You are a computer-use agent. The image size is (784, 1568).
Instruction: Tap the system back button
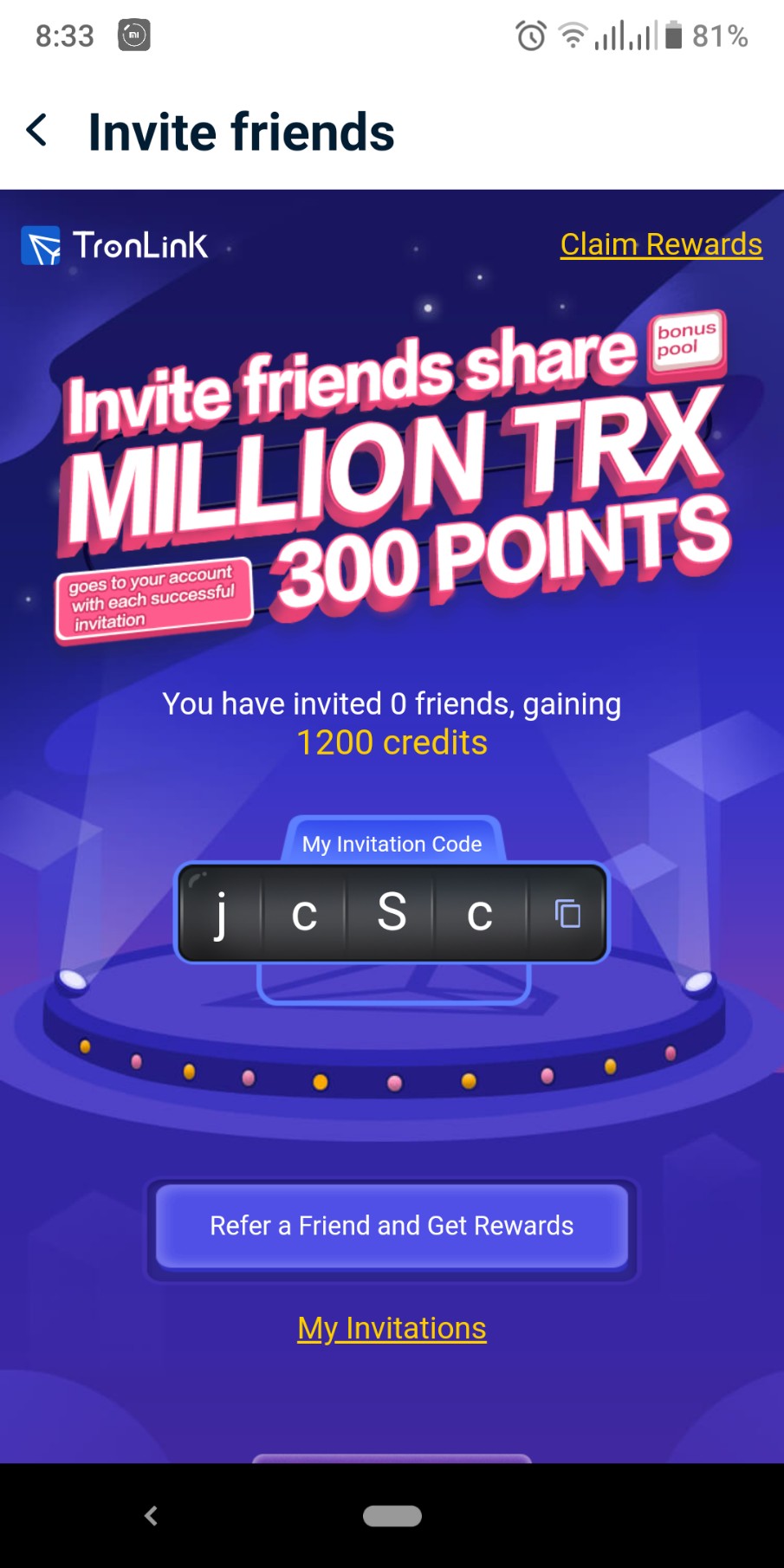tap(151, 1515)
